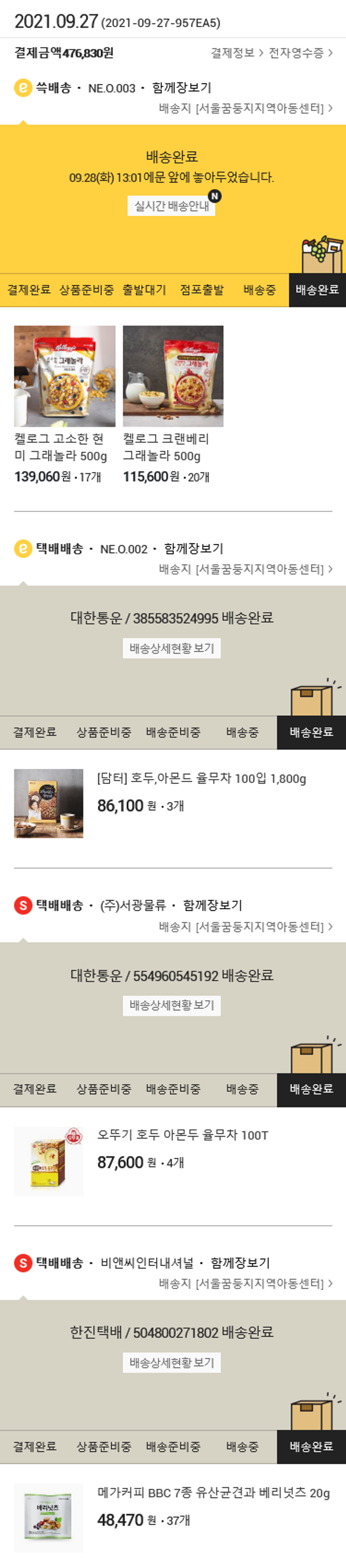
Task: Open 실시간 배송안내 live delivery guide
Action: point(171,206)
